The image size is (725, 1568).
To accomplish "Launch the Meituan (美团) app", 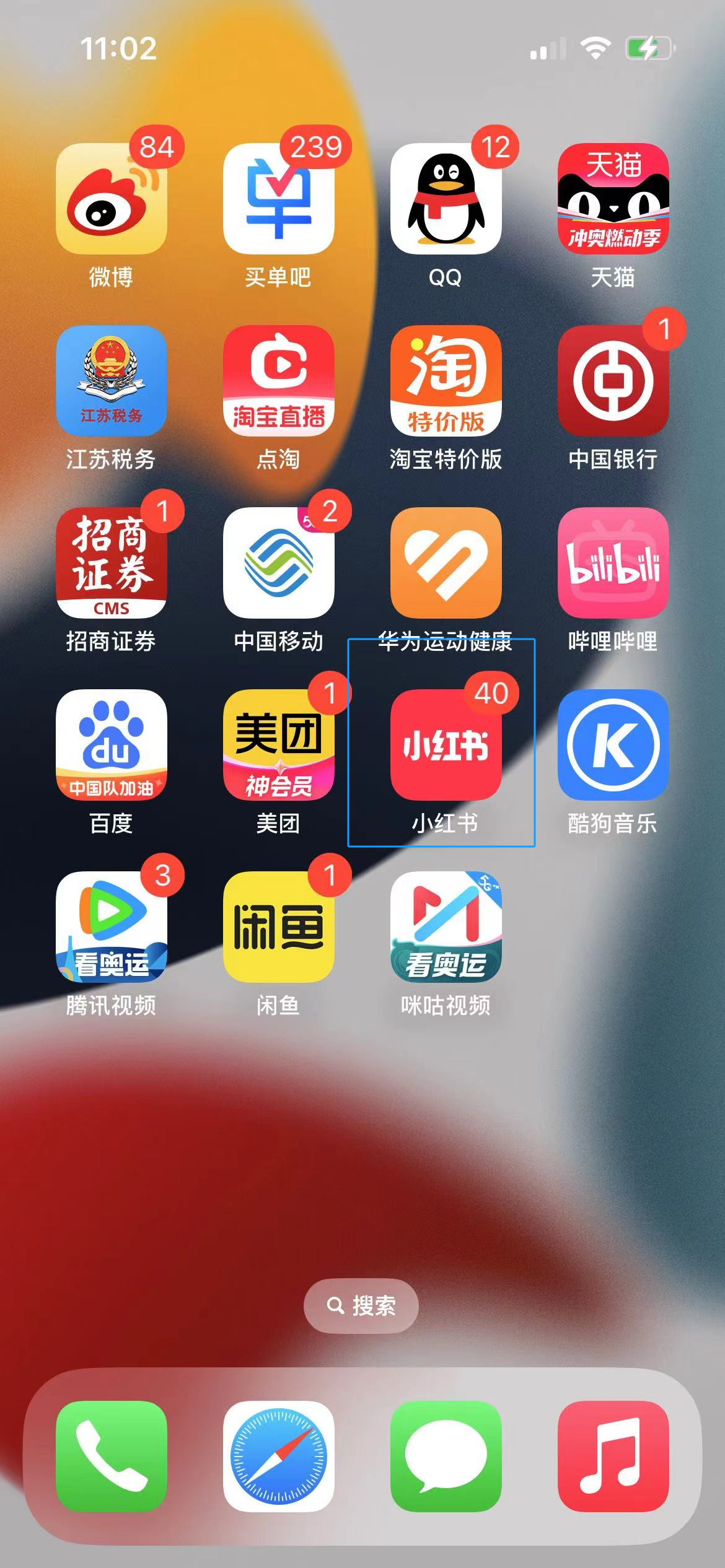I will pyautogui.click(x=279, y=745).
